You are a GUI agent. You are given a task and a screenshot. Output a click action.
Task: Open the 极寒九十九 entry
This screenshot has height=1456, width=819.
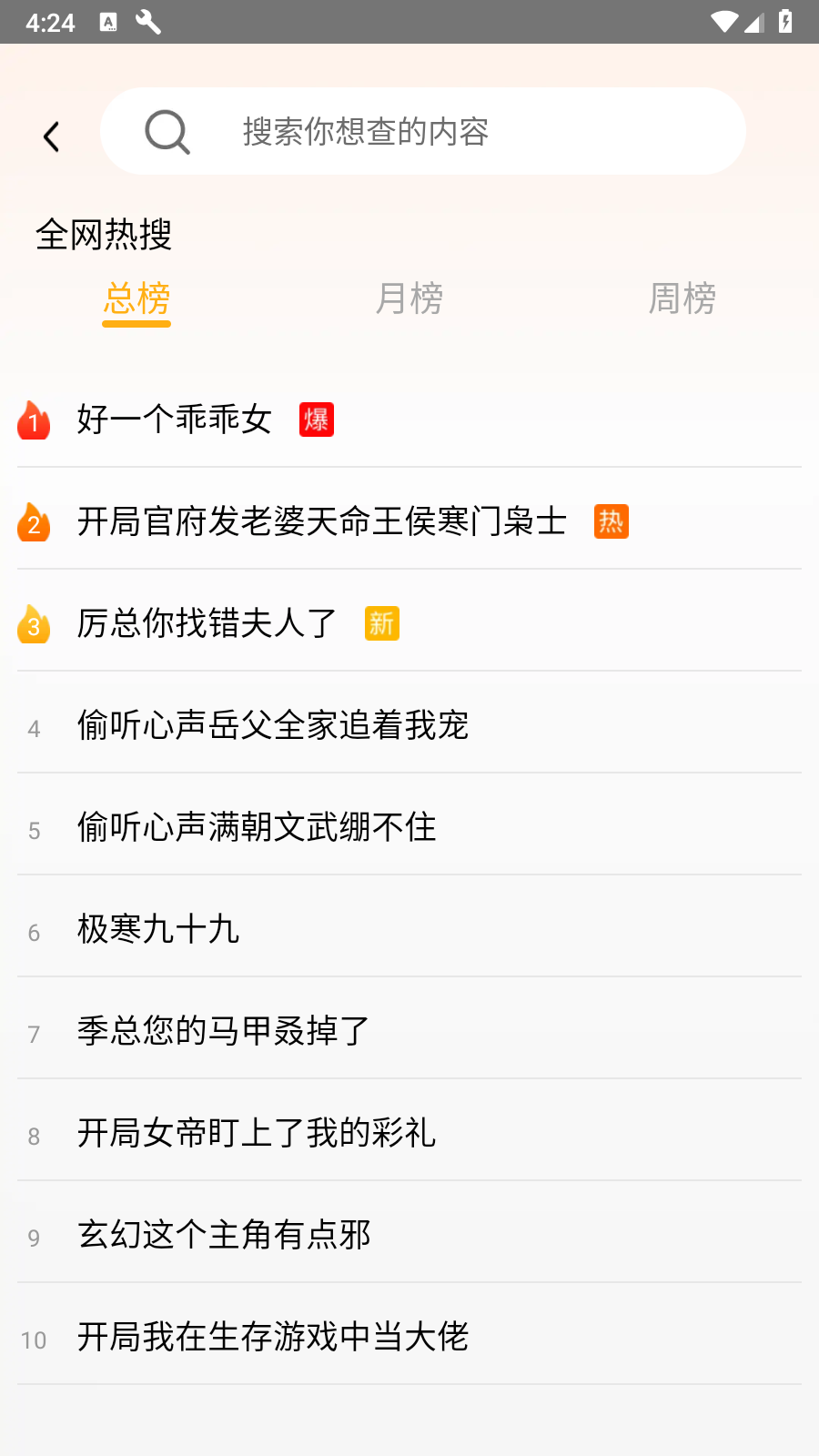pyautogui.click(x=409, y=929)
